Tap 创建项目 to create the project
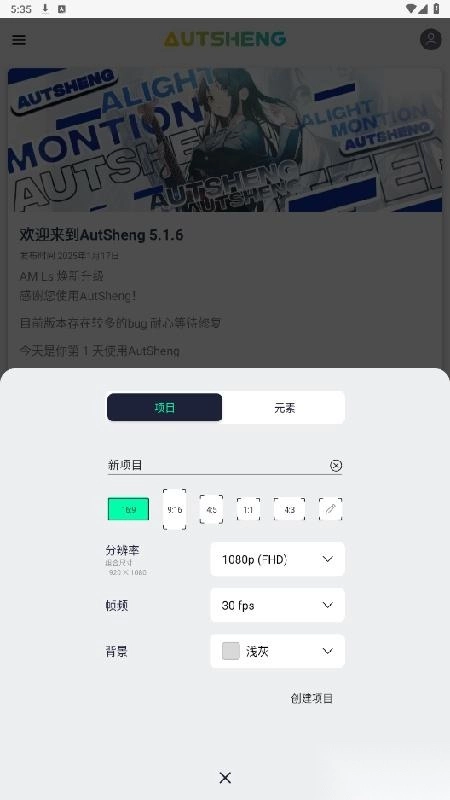This screenshot has height=800, width=450. tap(312, 698)
